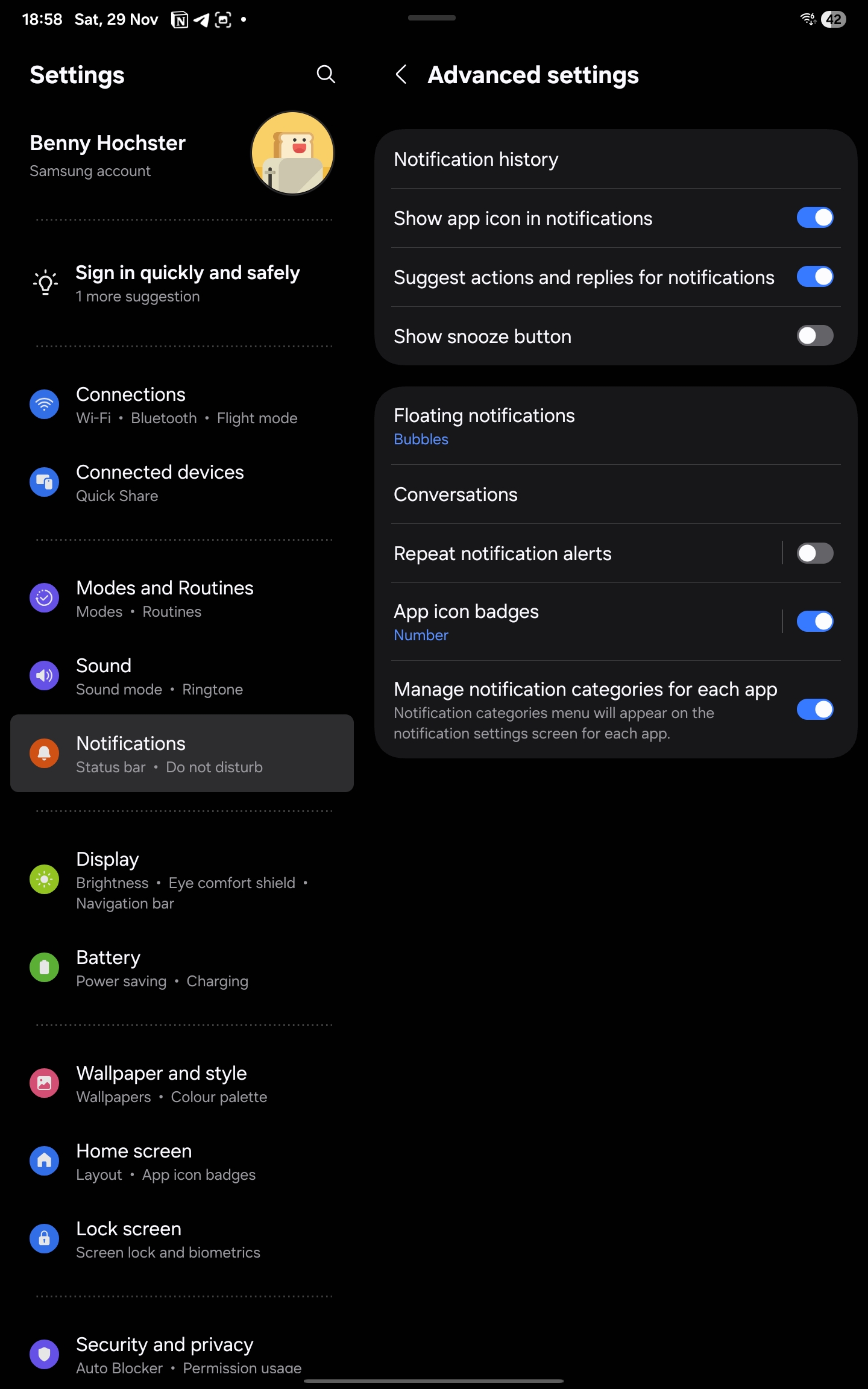Open Sign in quickly and safely suggestion
This screenshot has height=1389, width=868.
187,282
